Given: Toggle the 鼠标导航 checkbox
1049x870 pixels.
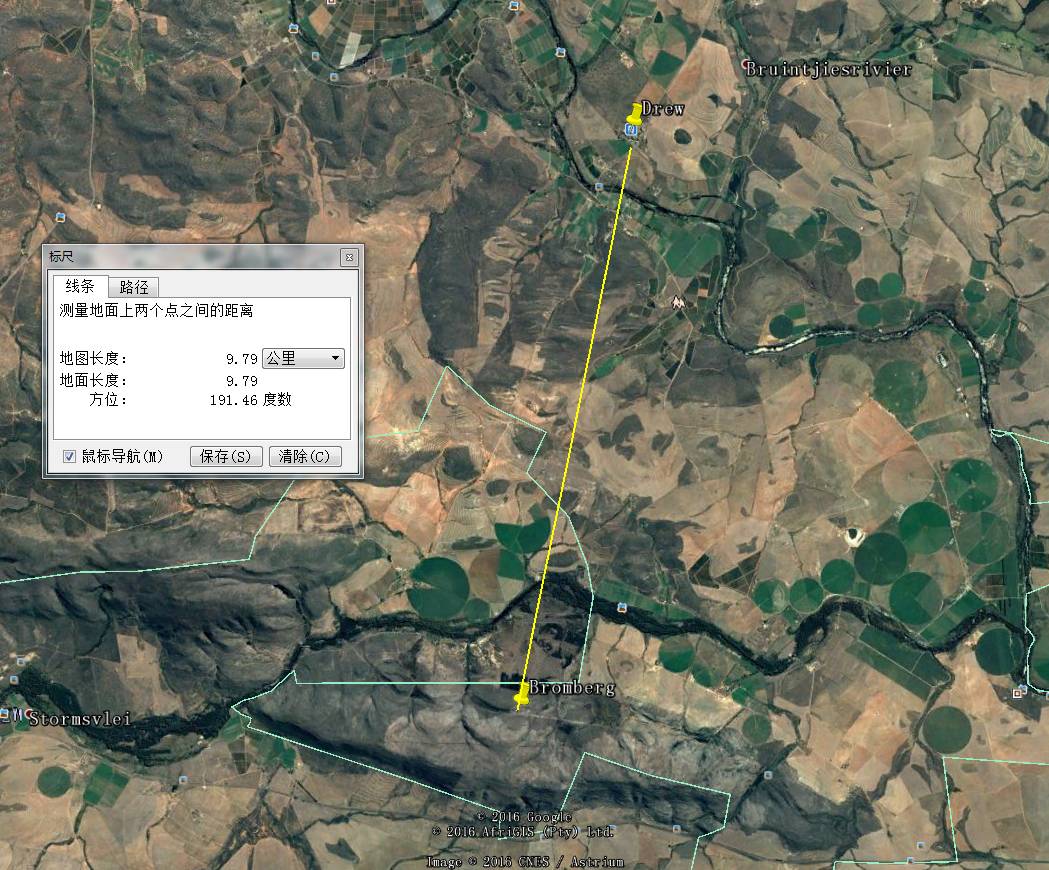Looking at the screenshot, I should click(x=69, y=457).
